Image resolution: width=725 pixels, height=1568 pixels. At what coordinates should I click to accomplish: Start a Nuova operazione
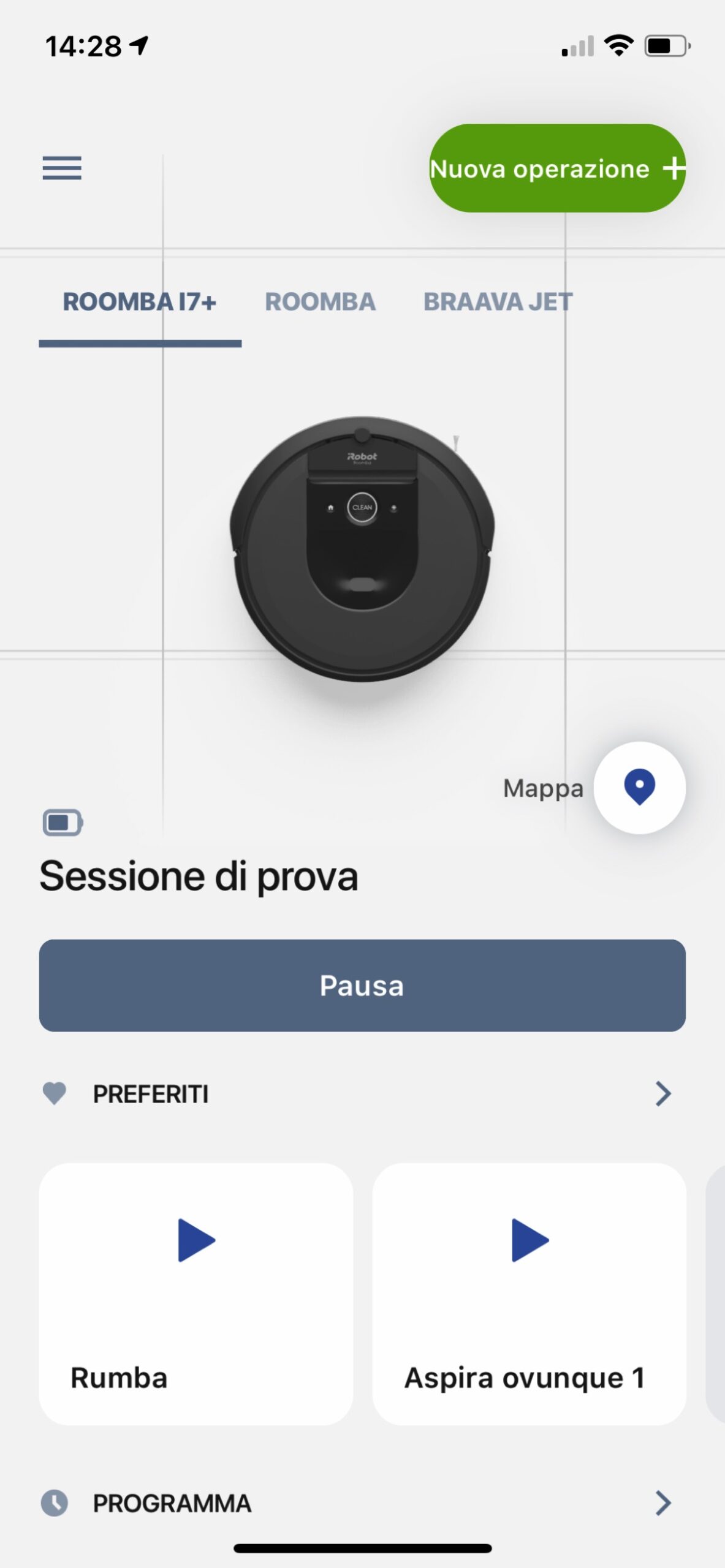point(556,168)
